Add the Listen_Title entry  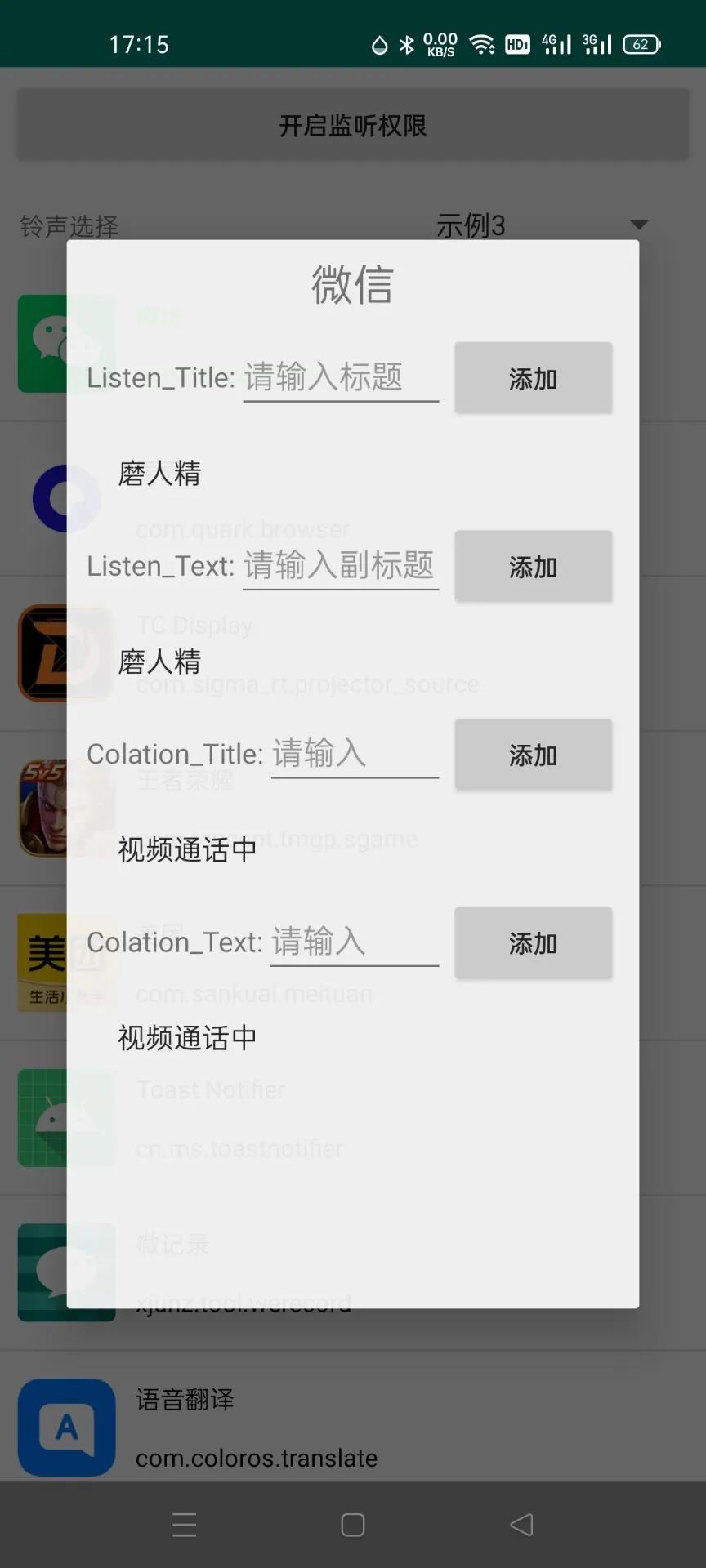pyautogui.click(x=533, y=378)
